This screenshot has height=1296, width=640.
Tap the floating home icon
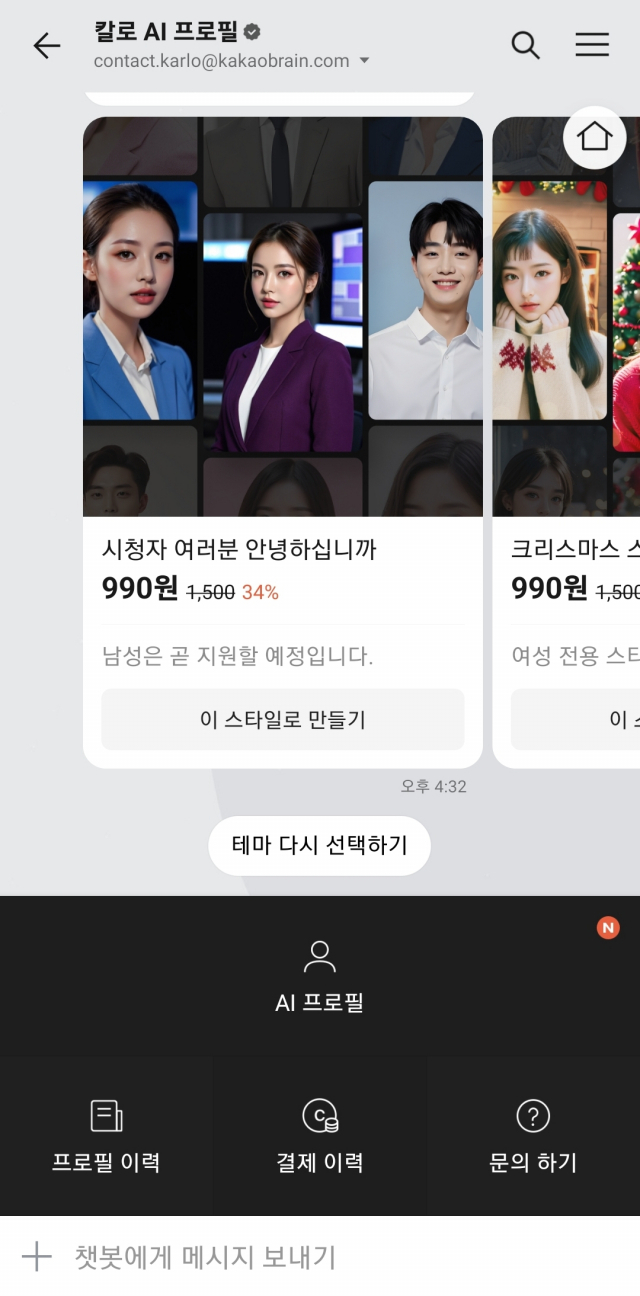(x=595, y=137)
